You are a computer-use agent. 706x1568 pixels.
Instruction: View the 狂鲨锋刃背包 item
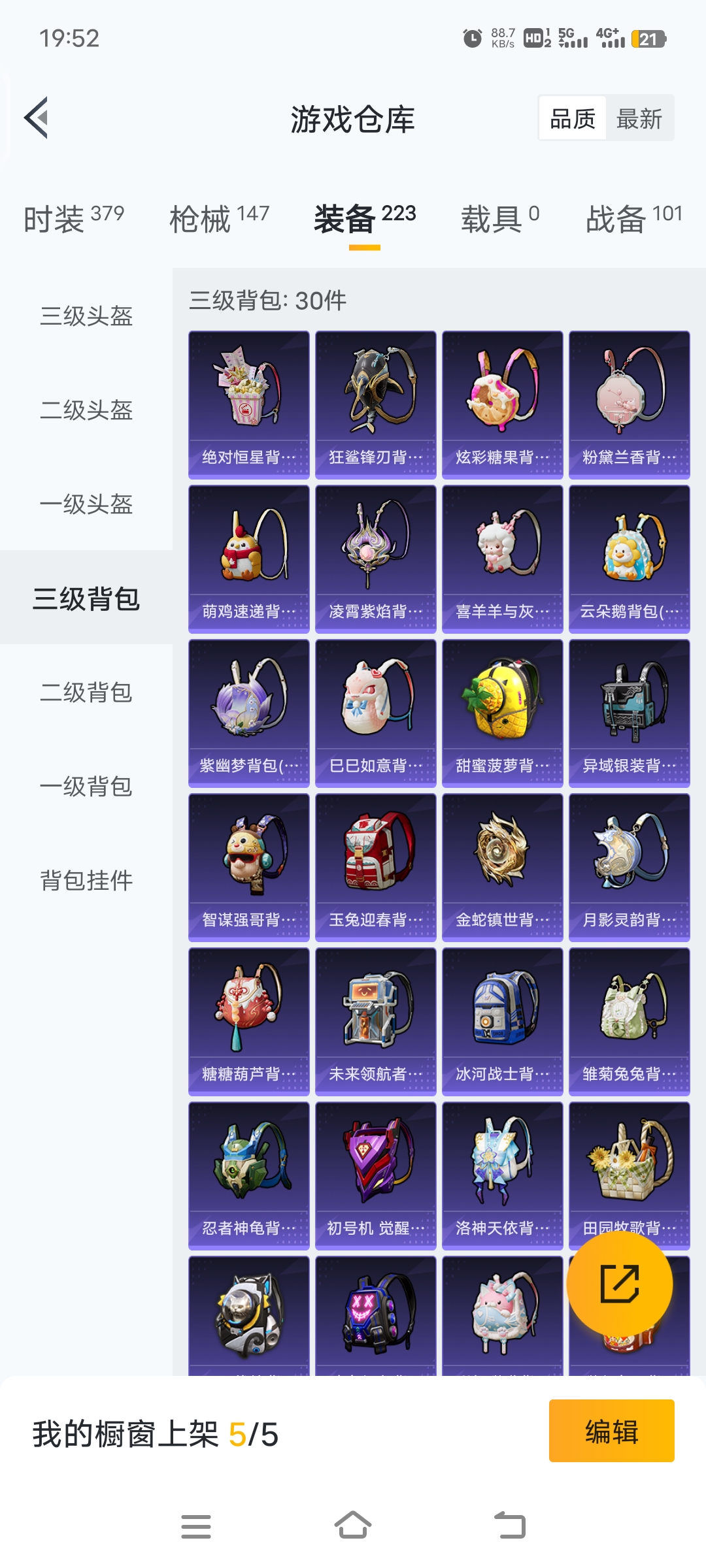(376, 405)
